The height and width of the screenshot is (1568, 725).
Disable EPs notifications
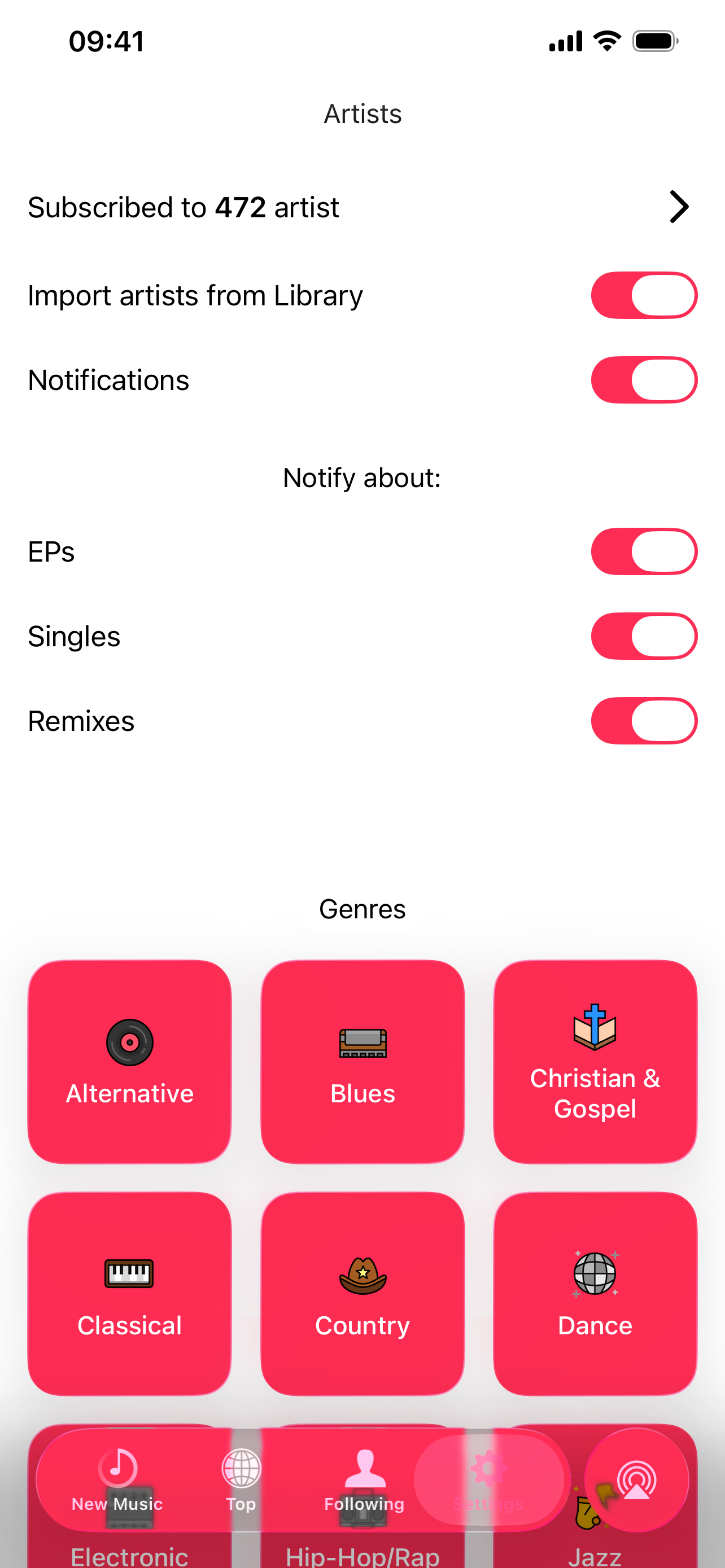(644, 551)
